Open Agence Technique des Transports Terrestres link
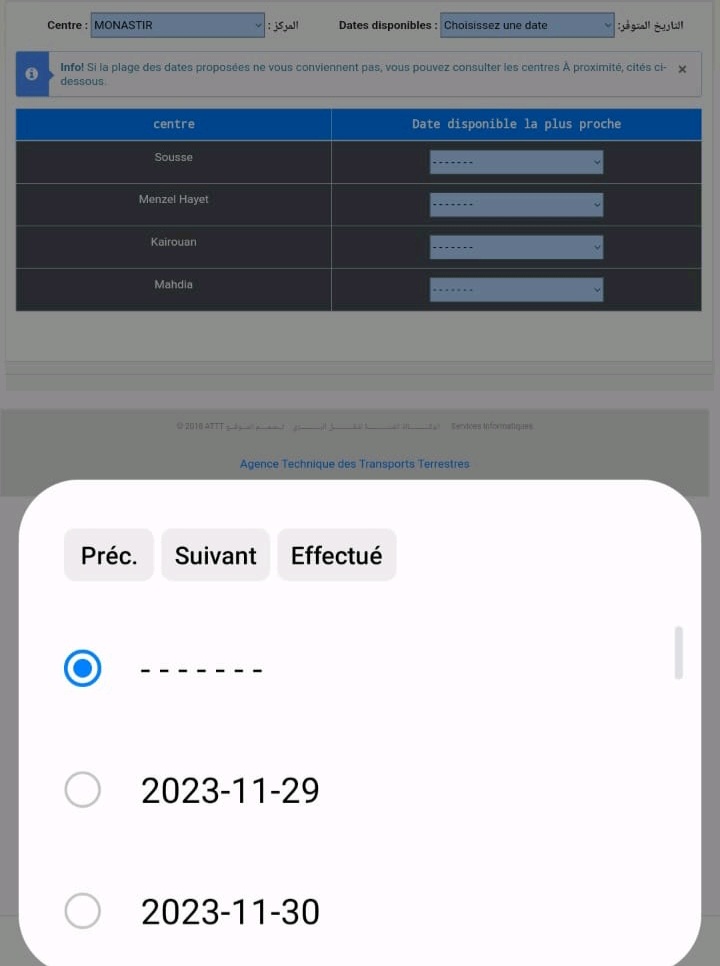This screenshot has height=966, width=720. pyautogui.click(x=354, y=464)
